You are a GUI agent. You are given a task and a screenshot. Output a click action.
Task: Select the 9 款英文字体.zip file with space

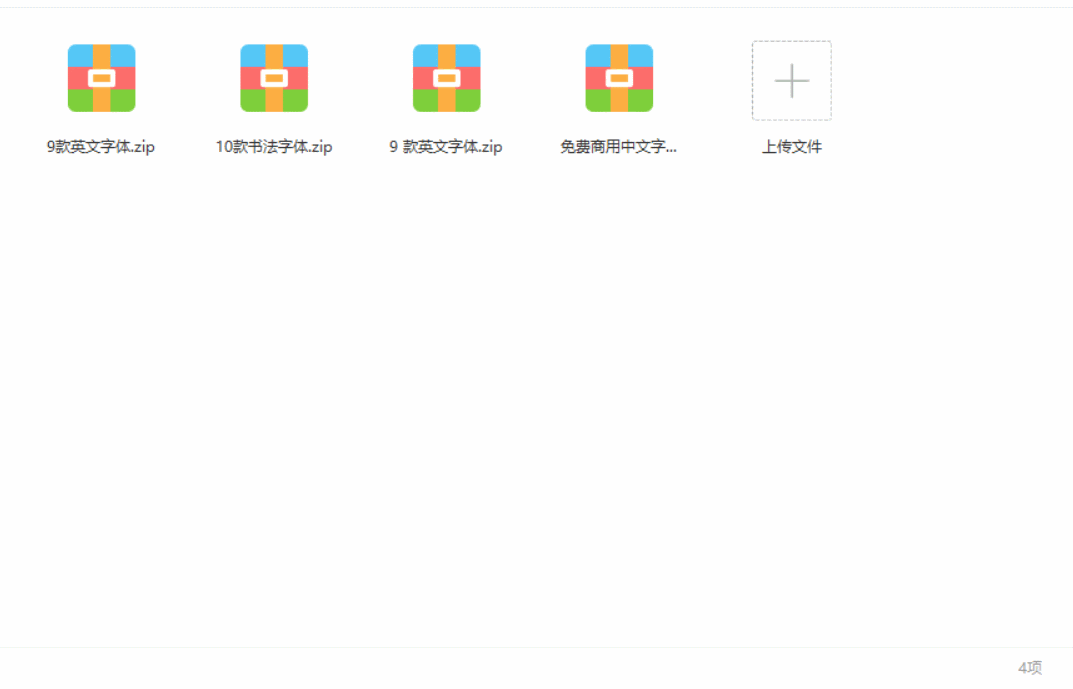[x=446, y=78]
